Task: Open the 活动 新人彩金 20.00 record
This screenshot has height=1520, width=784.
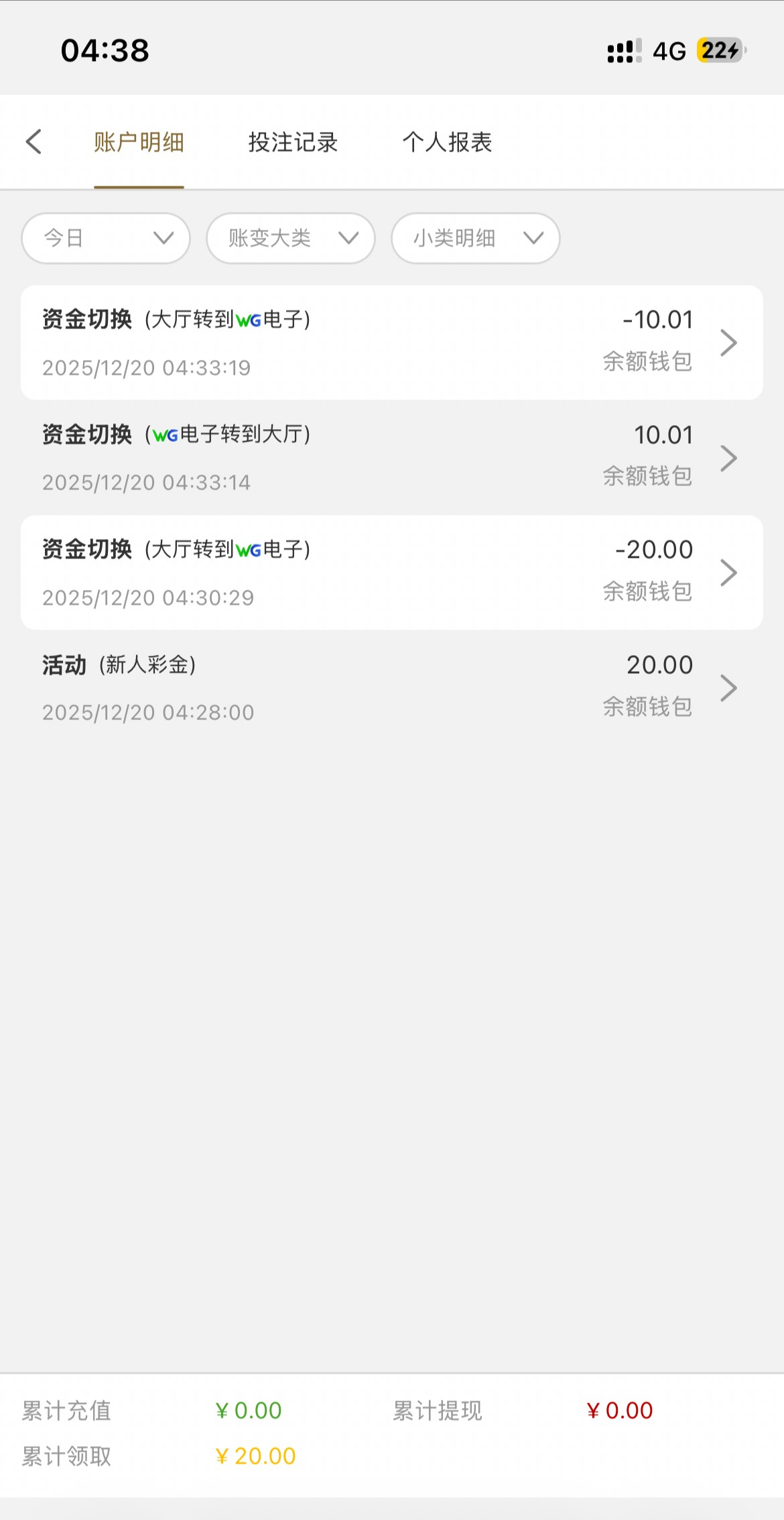Action: (391, 688)
